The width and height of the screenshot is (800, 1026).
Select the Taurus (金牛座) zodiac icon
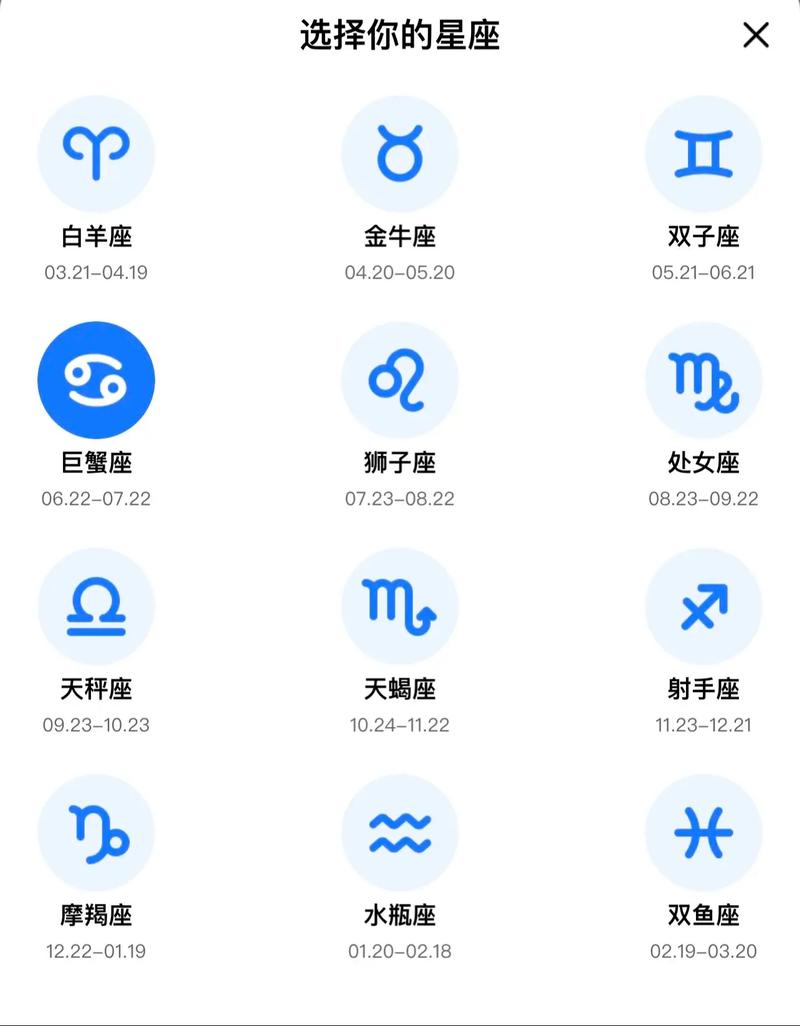point(400,153)
